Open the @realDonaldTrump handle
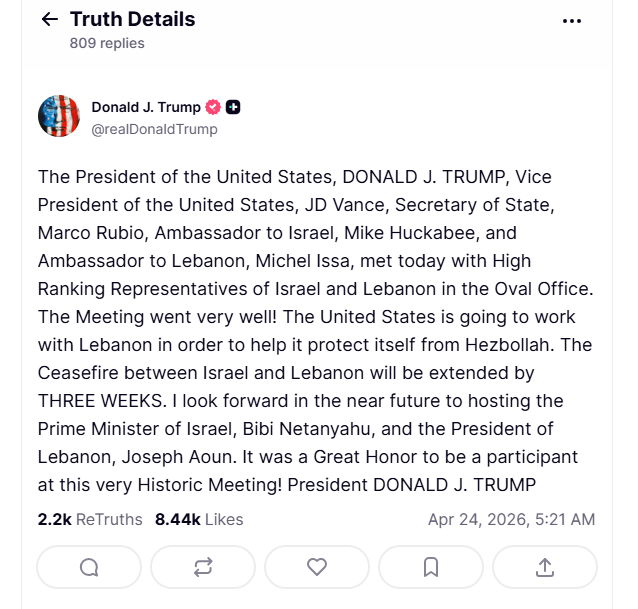This screenshot has width=638, height=609. point(154,129)
